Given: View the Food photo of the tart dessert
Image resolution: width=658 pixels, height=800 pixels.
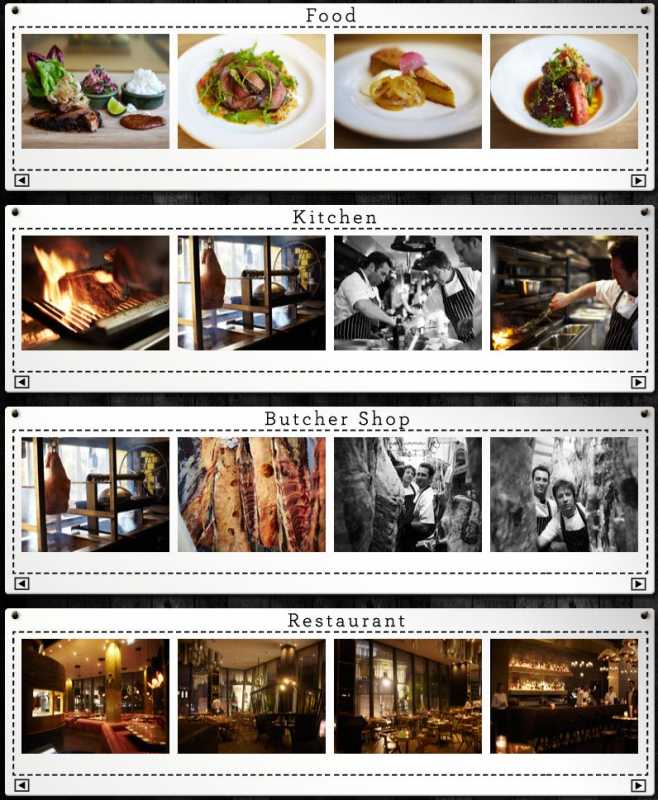Looking at the screenshot, I should pos(408,91).
